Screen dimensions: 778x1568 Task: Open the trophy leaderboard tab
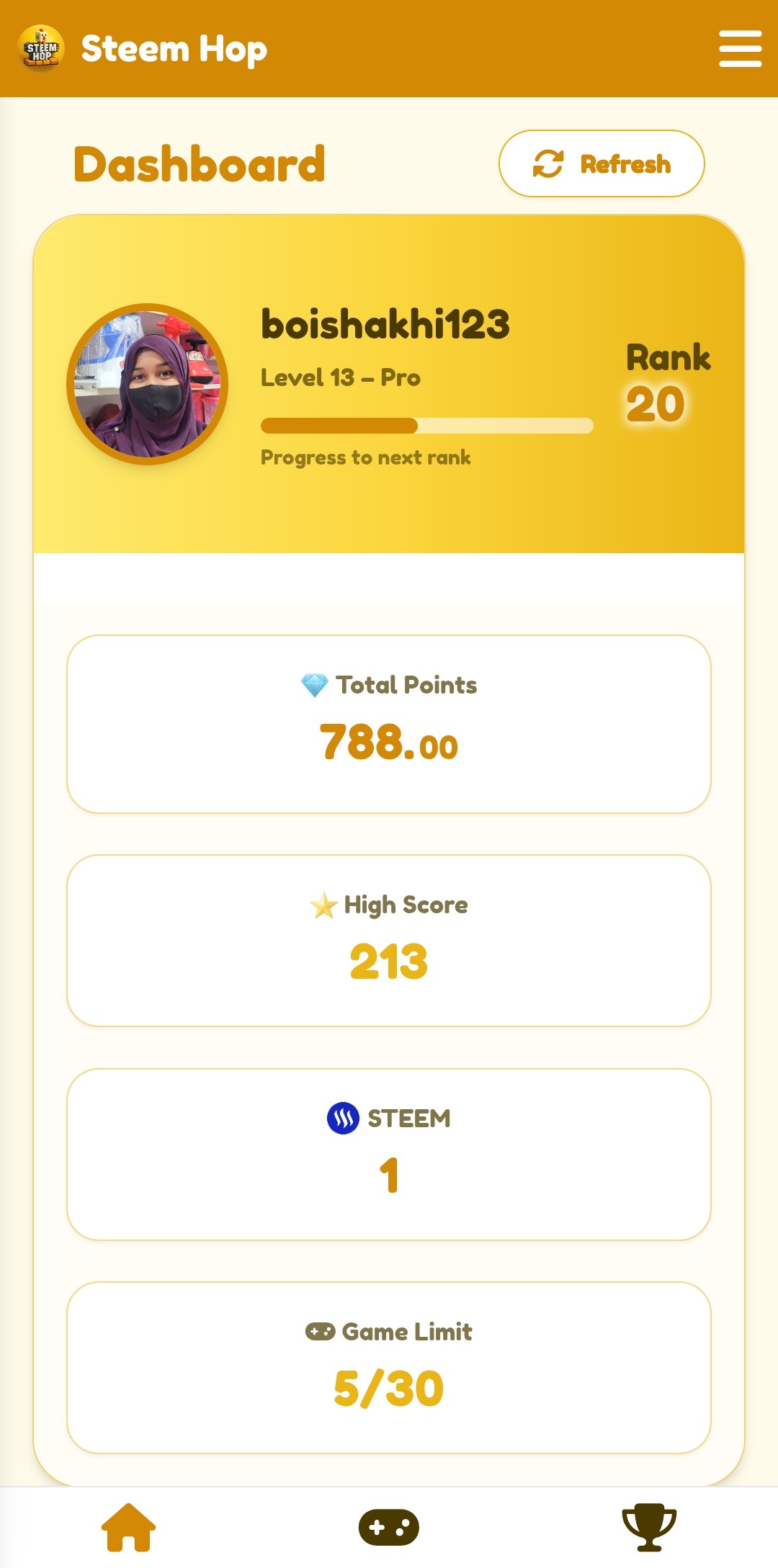coord(649,1527)
